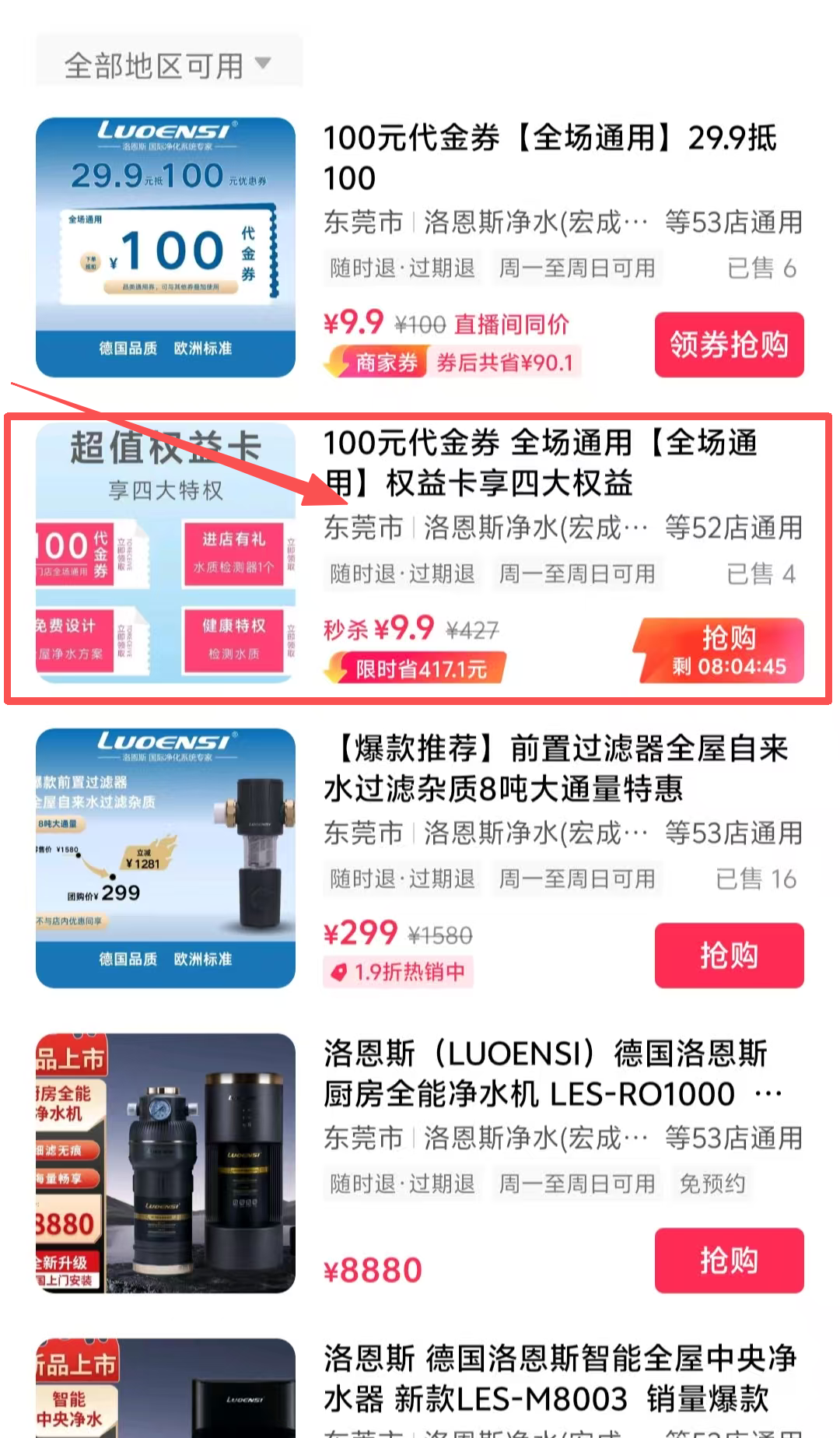Open the 前置过滤器全屋自来水 product
840x1438 pixels.
pos(555,768)
